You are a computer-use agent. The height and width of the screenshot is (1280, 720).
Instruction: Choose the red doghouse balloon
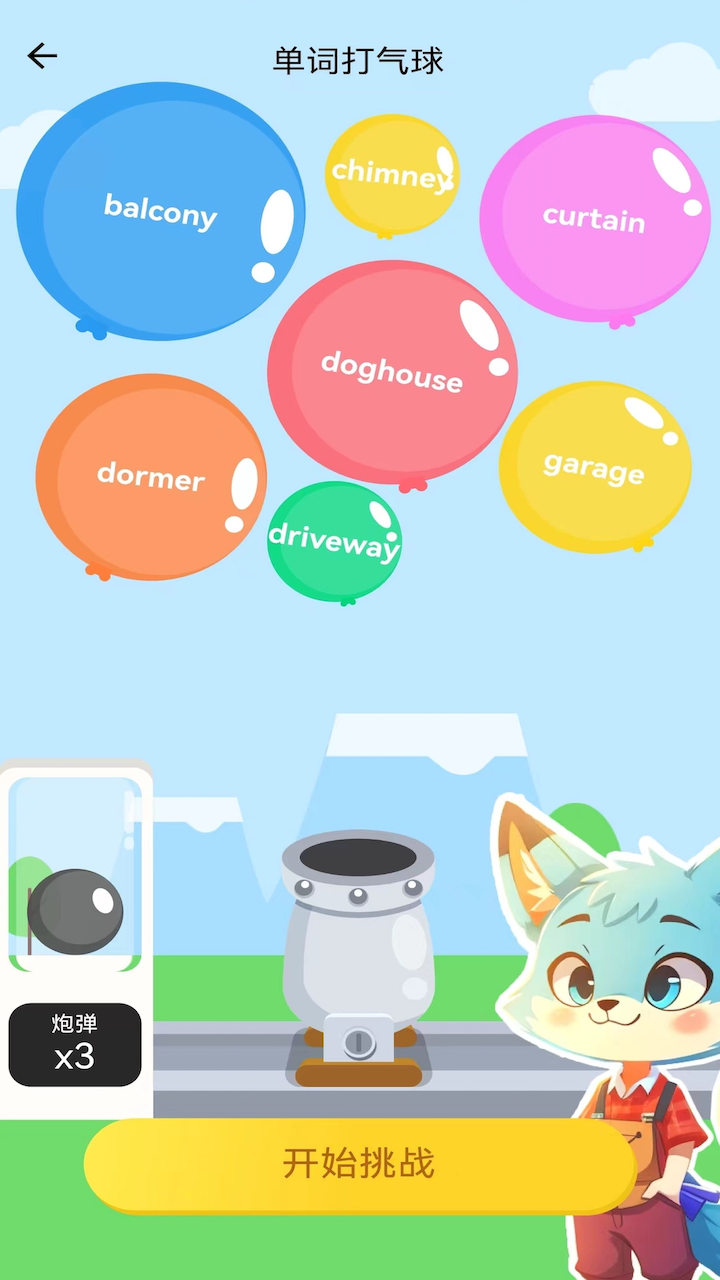(392, 371)
